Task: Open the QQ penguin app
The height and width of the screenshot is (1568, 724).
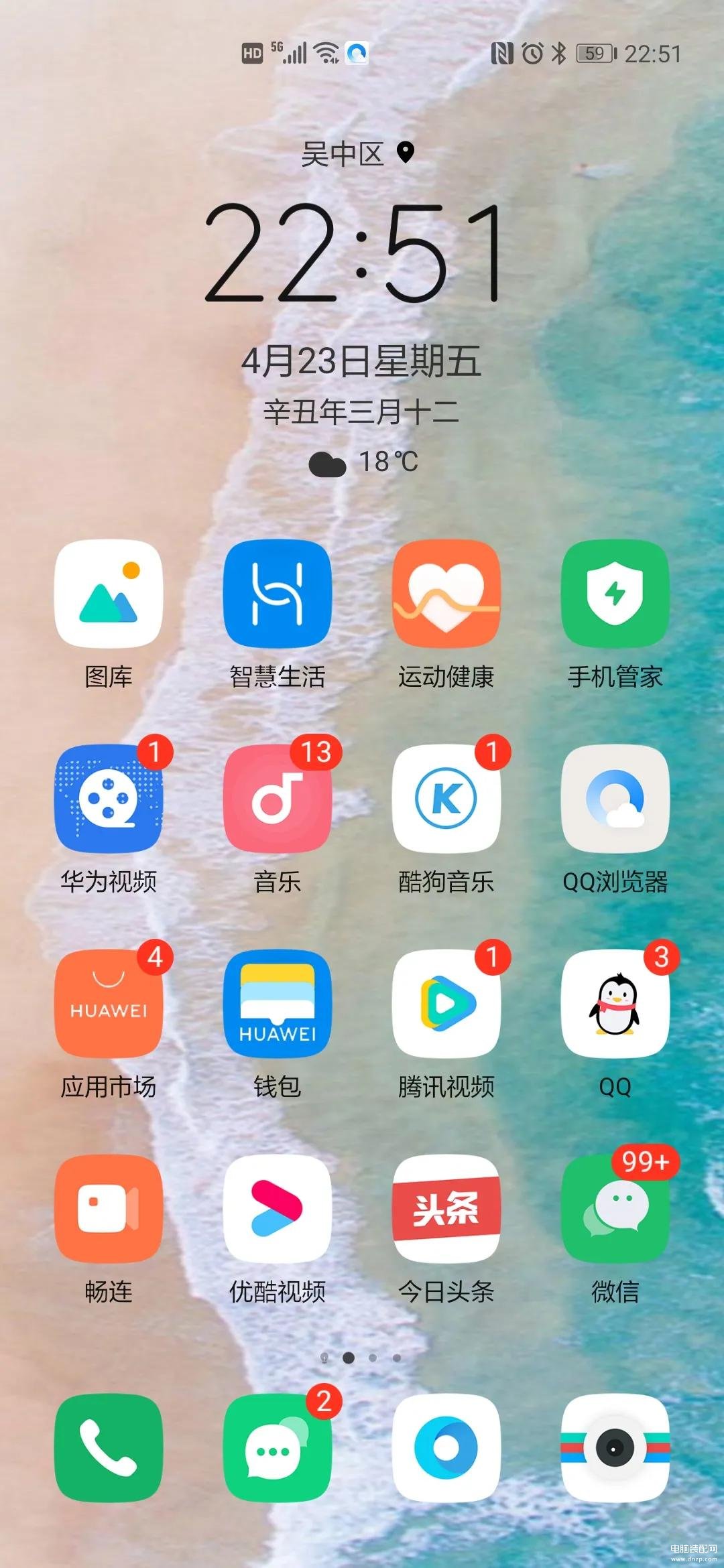Action: (615, 1004)
